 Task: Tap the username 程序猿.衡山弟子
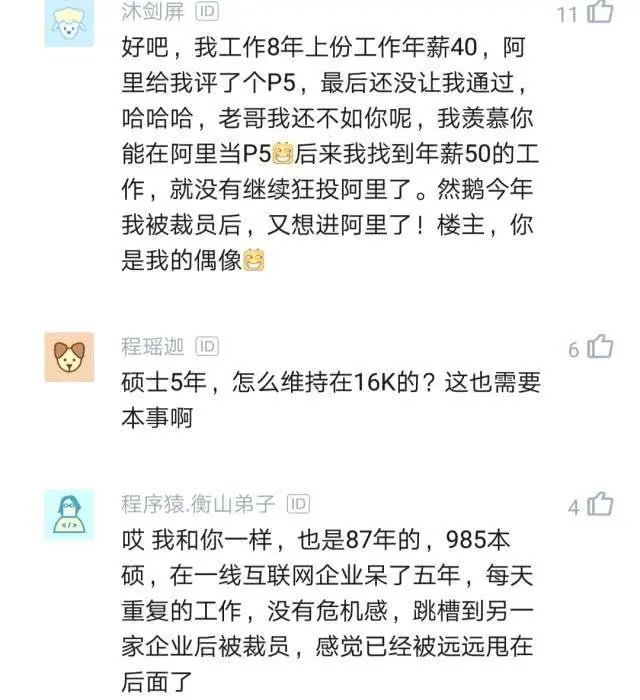tap(199, 502)
